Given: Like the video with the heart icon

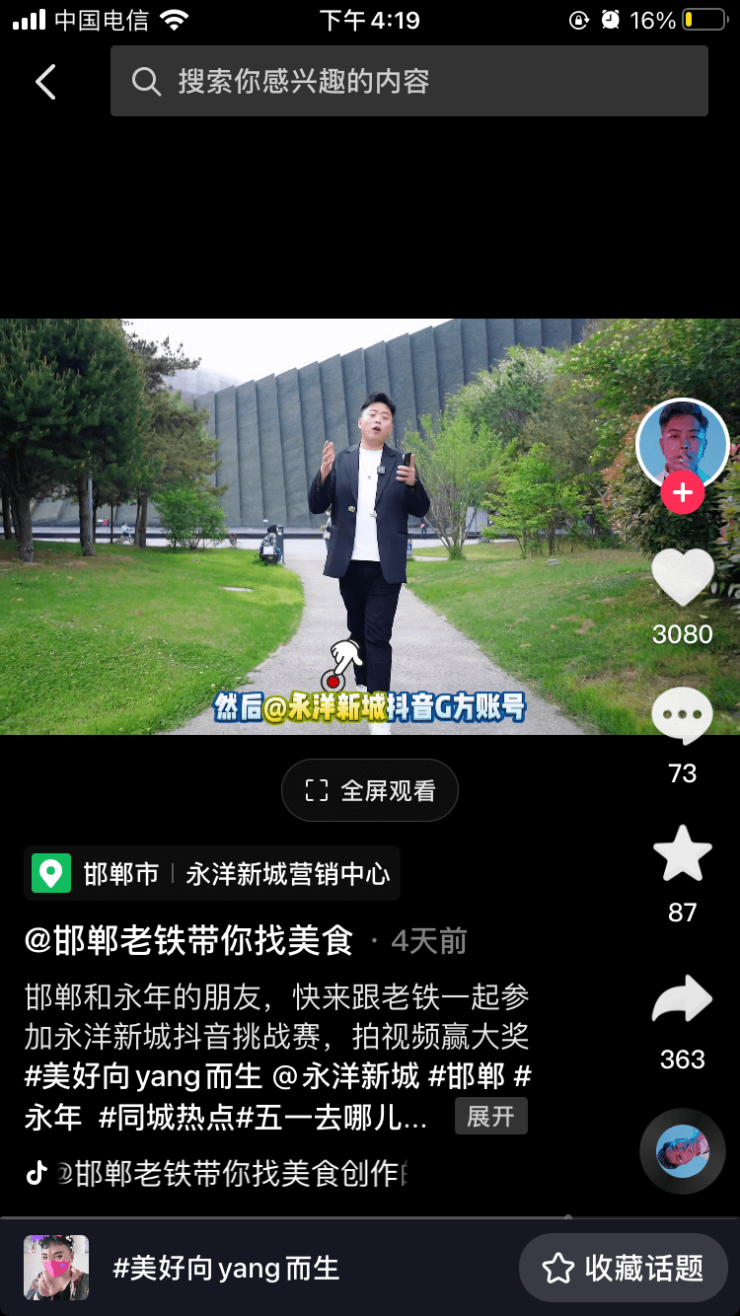Looking at the screenshot, I should click(x=682, y=578).
